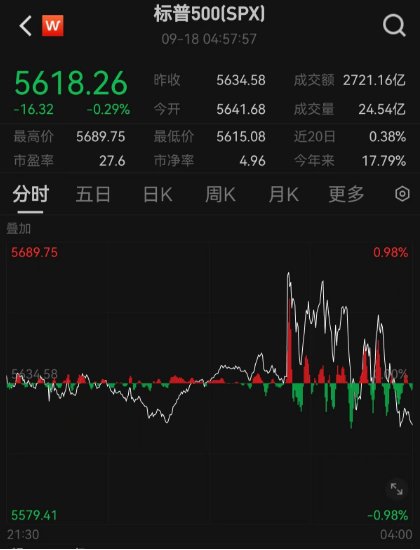Image resolution: width=420 pixels, height=550 pixels.
Task: Show the 月K monthly chart
Action: point(284,194)
